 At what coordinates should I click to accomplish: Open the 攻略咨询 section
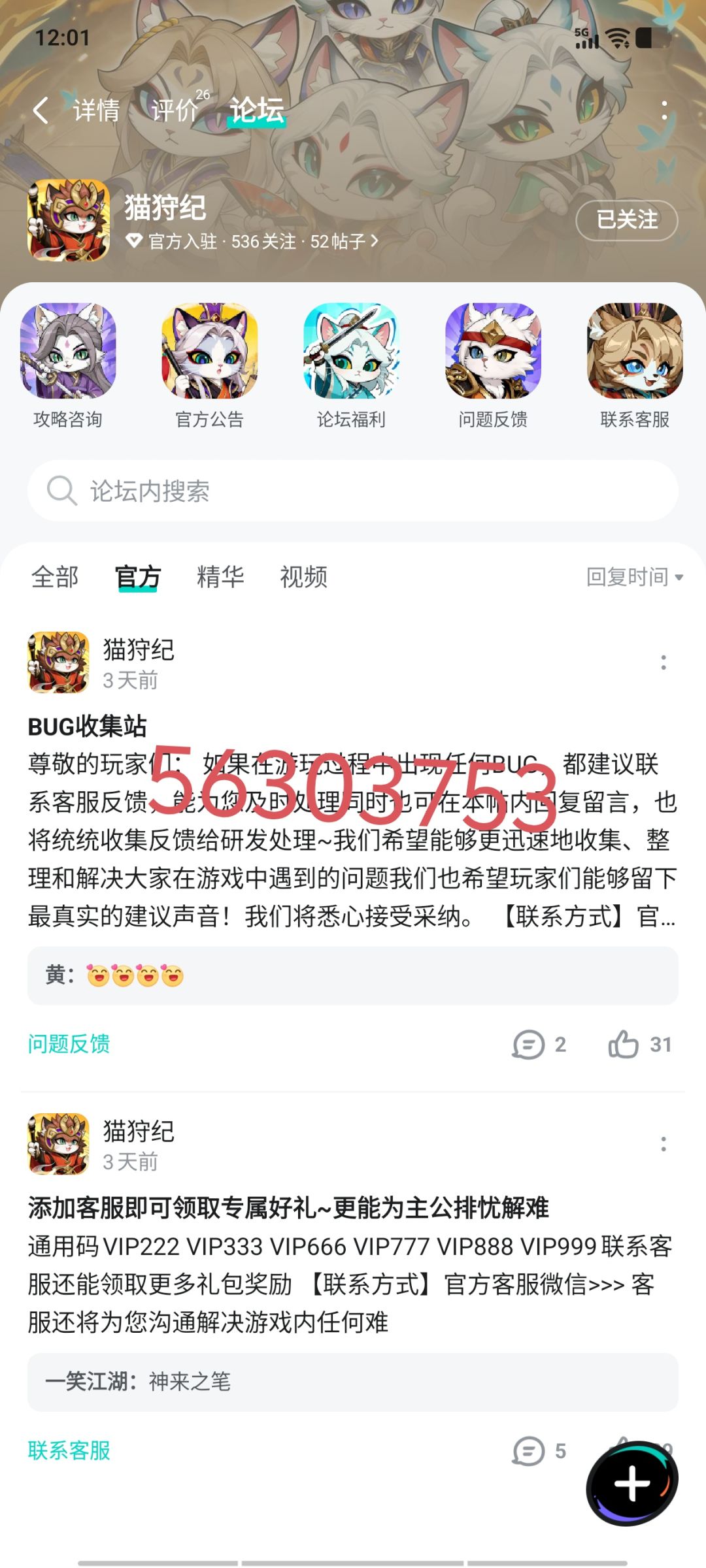point(68,365)
